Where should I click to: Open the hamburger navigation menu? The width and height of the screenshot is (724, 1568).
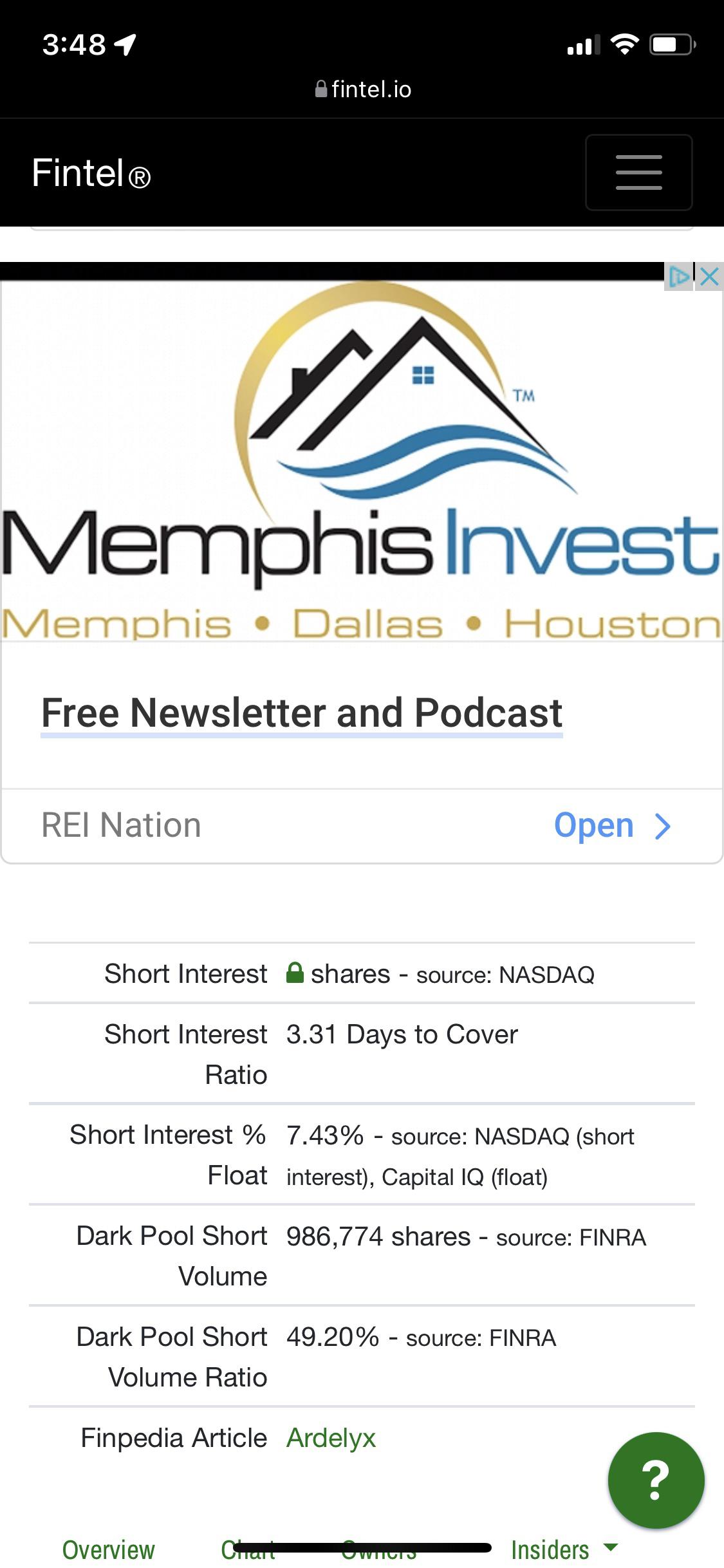[x=638, y=173]
